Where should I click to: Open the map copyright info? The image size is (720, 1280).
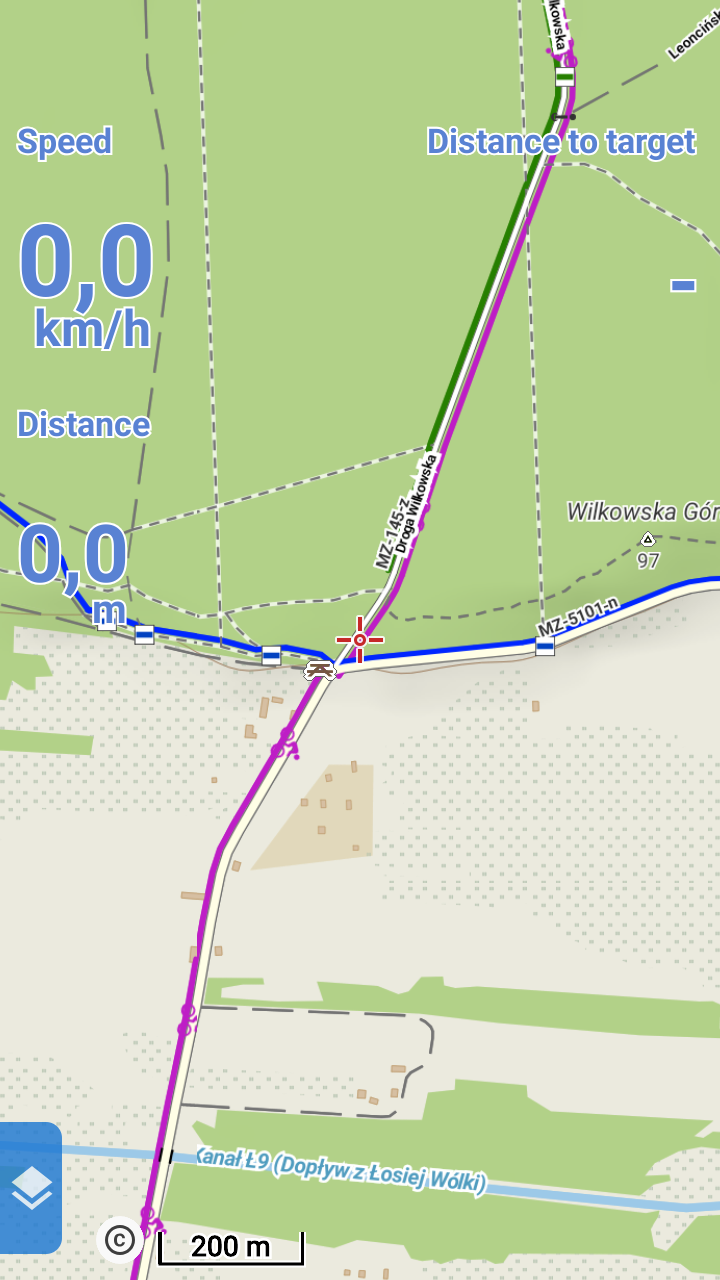coord(119,1241)
